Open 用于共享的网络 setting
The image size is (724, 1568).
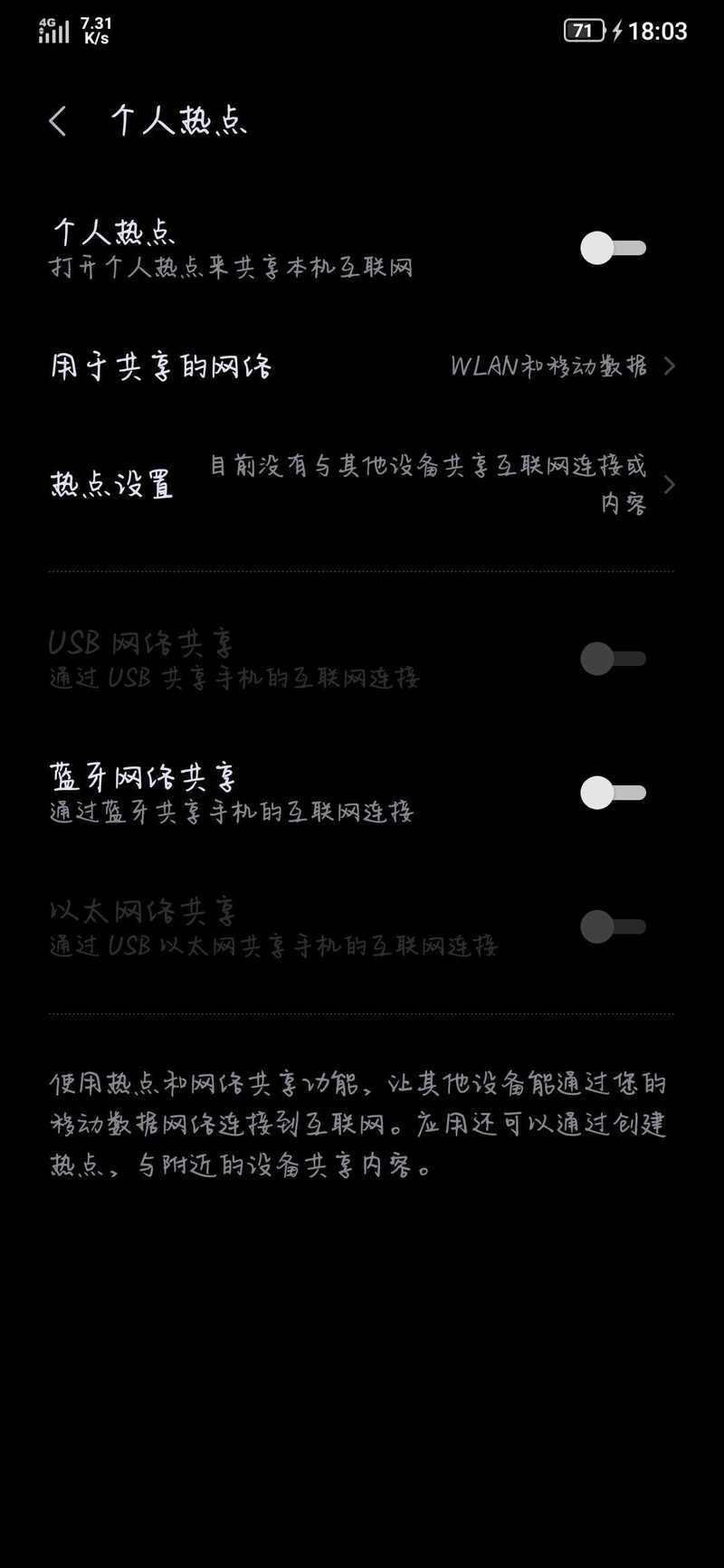(x=362, y=366)
